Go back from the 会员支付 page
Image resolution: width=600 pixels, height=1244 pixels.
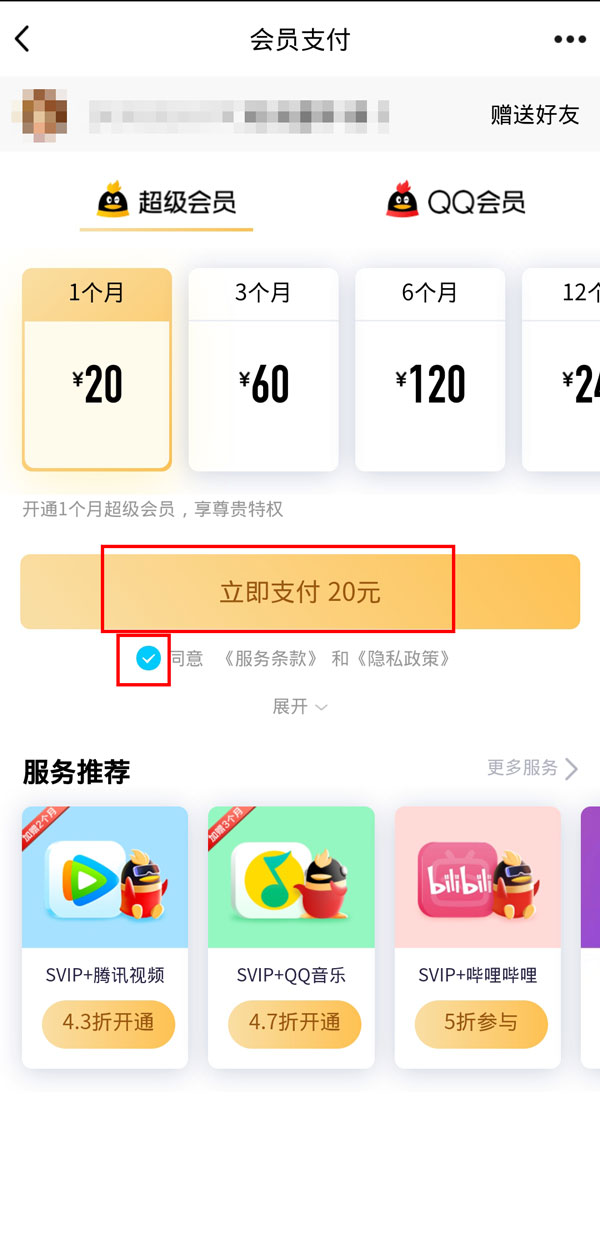tap(23, 40)
